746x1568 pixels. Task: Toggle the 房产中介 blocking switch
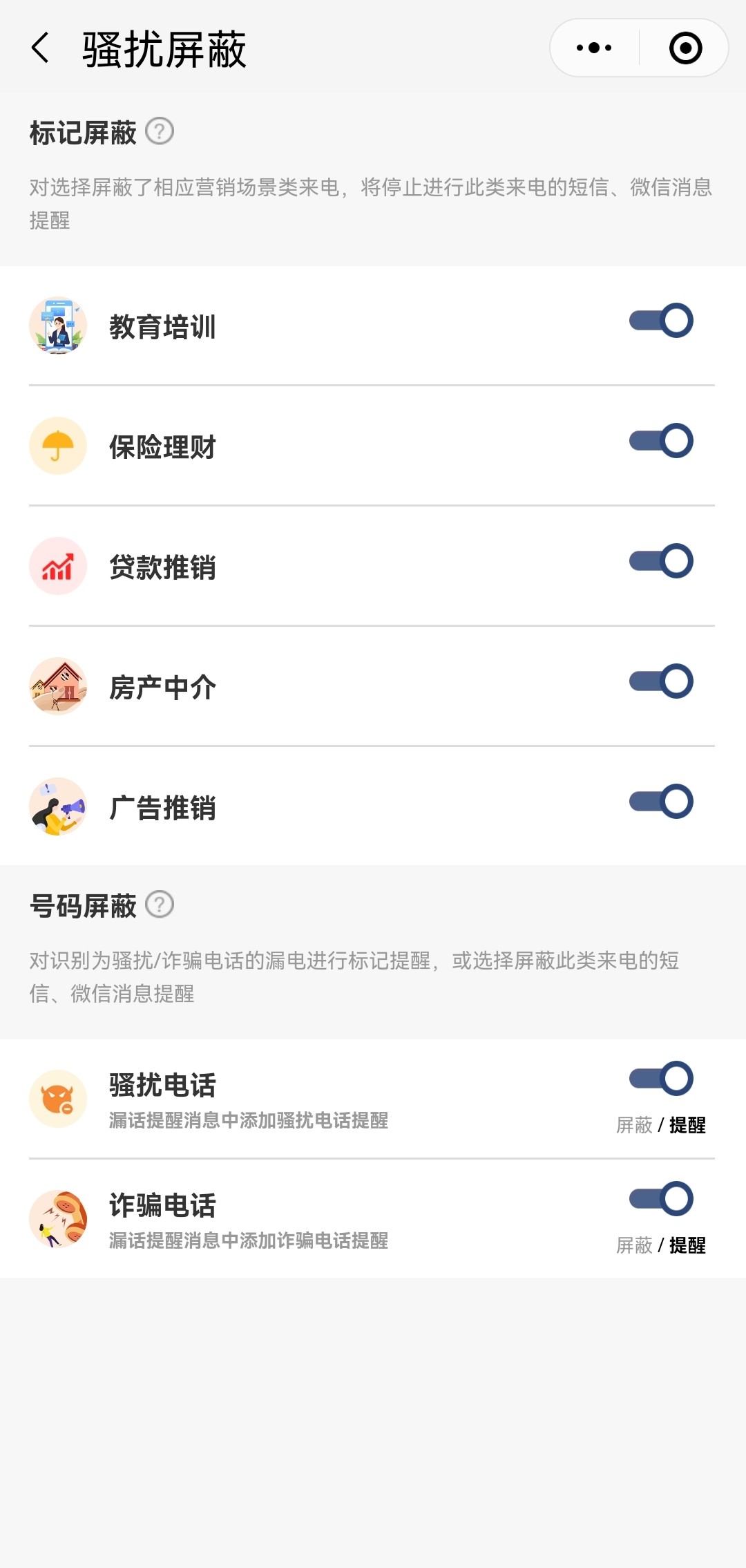(662, 681)
